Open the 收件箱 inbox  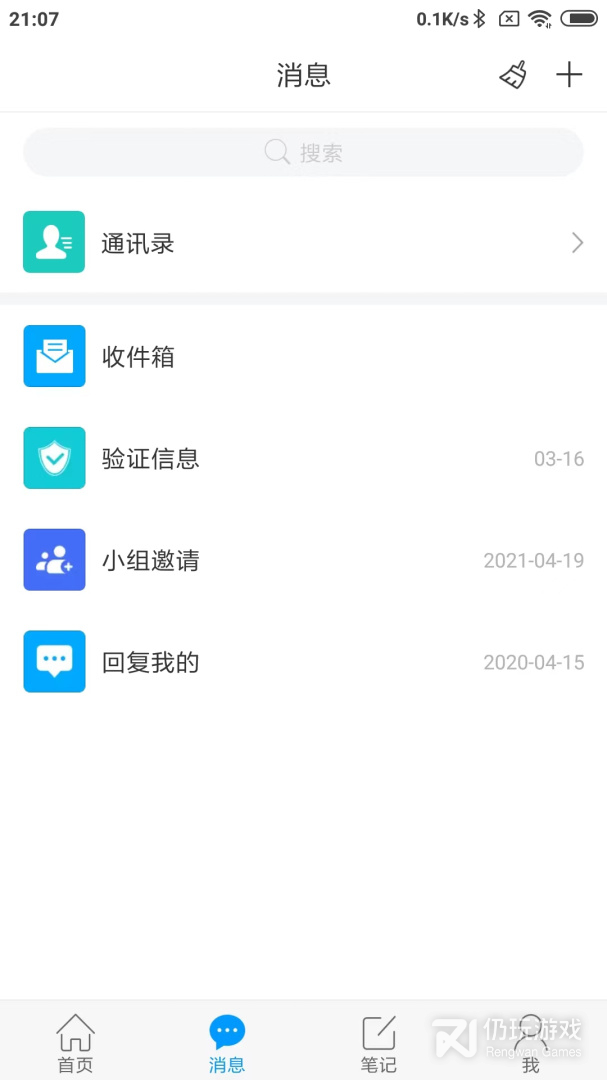303,357
